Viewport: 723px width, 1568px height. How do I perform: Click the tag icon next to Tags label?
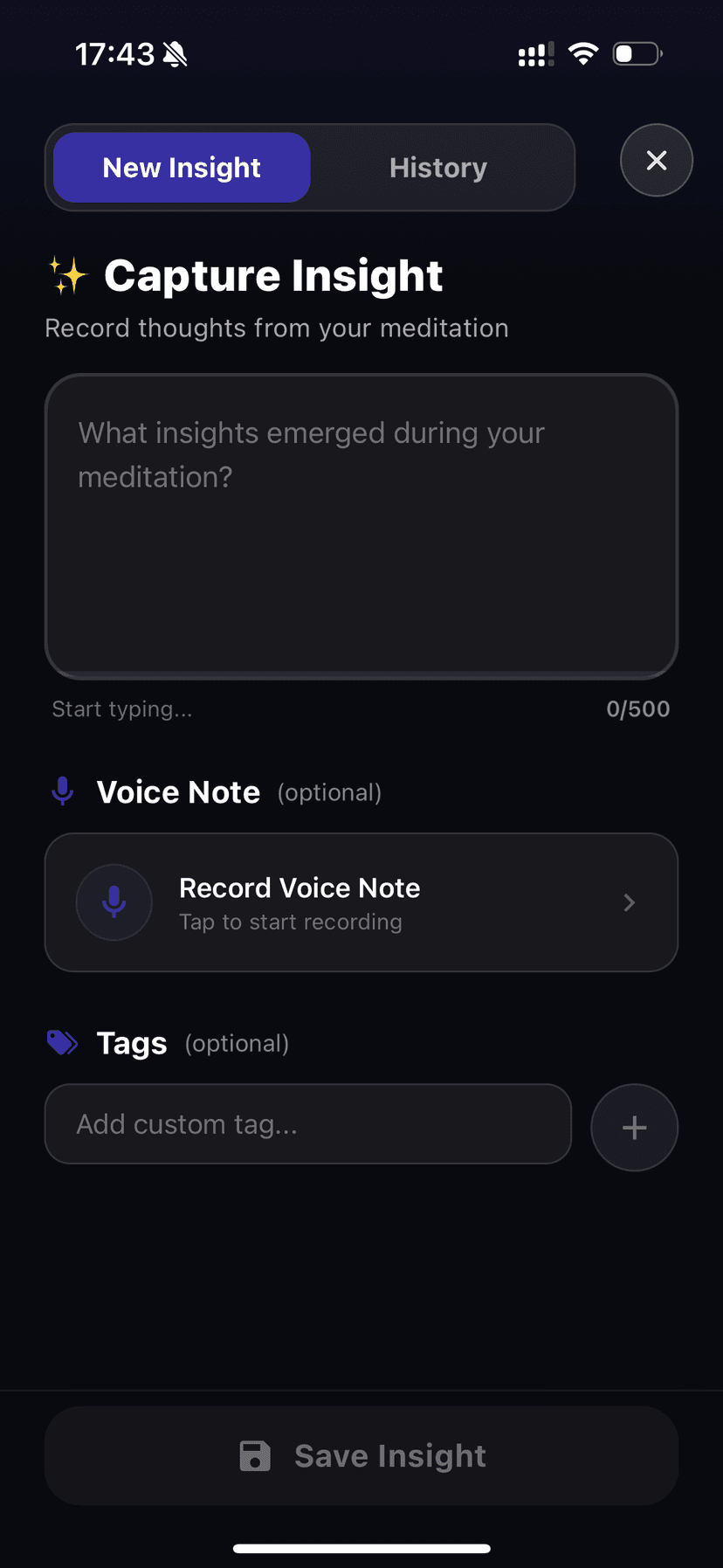61,1042
